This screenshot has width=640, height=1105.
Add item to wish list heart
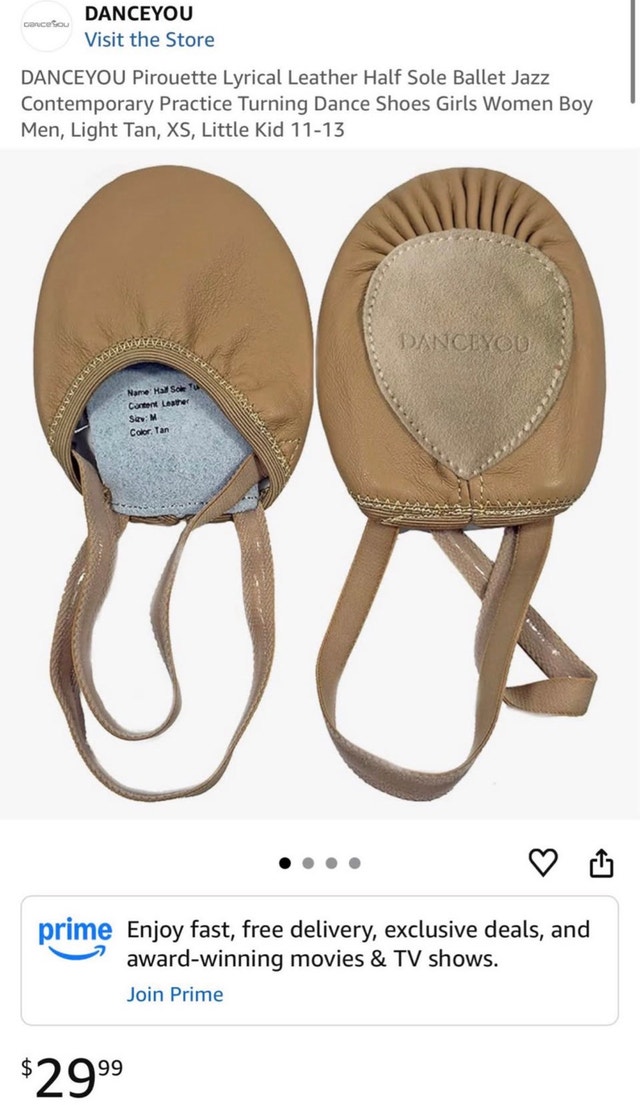click(x=543, y=863)
